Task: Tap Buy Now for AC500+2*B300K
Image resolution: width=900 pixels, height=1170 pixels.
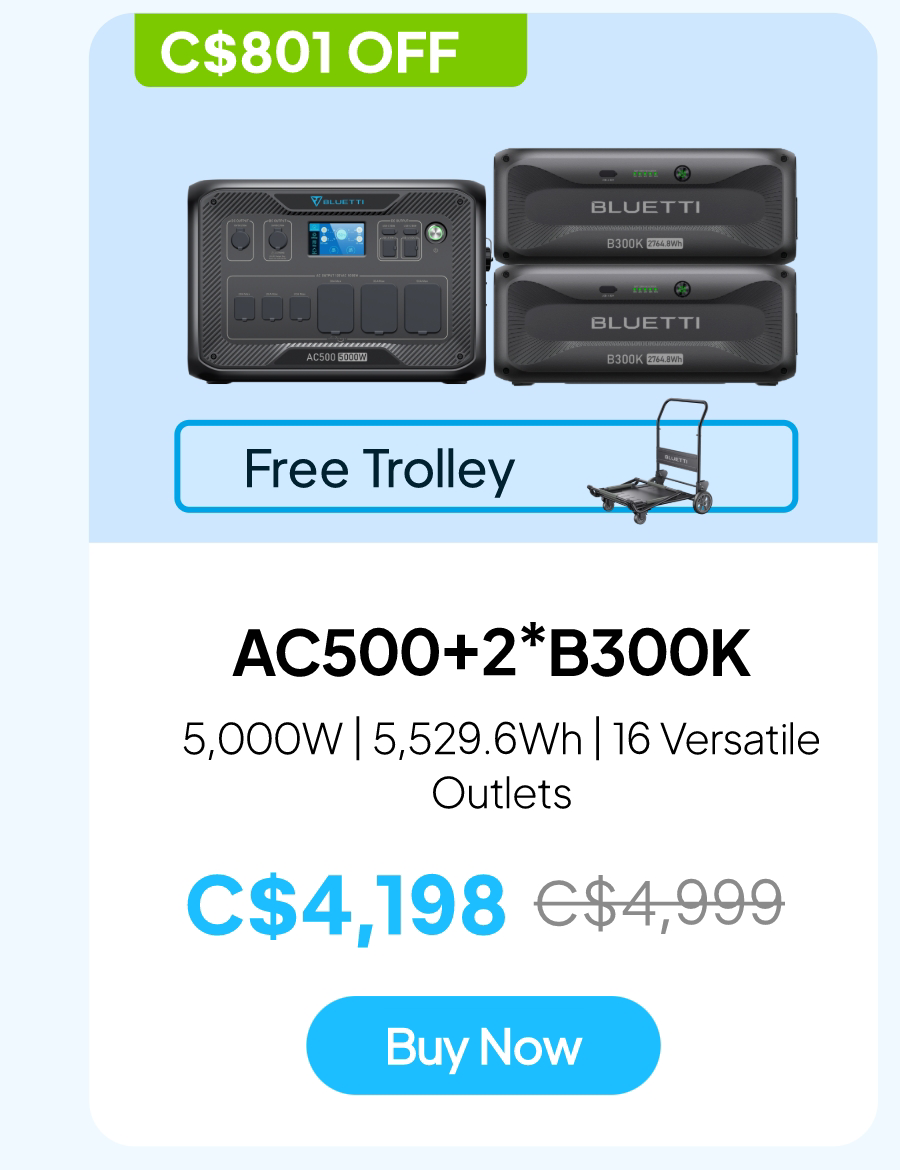Action: pyautogui.click(x=483, y=1046)
